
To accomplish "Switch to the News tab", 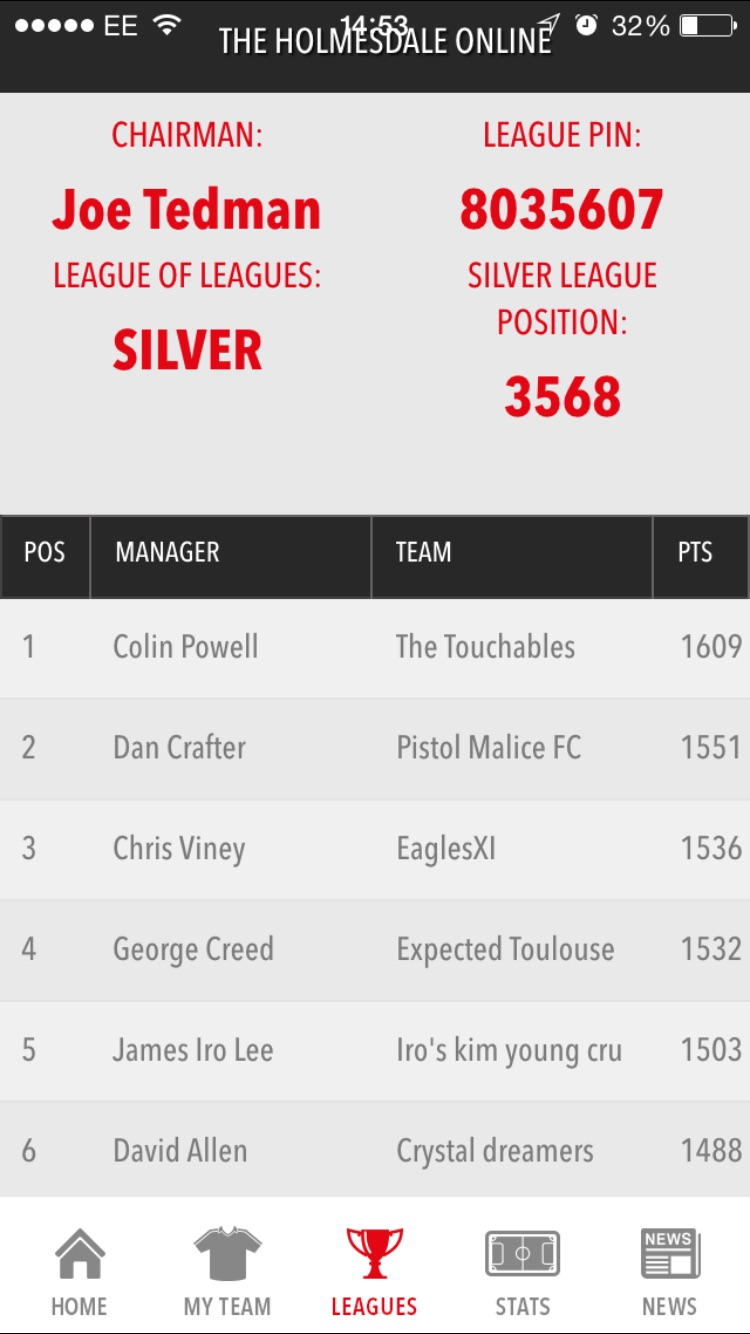I will pos(669,1271).
